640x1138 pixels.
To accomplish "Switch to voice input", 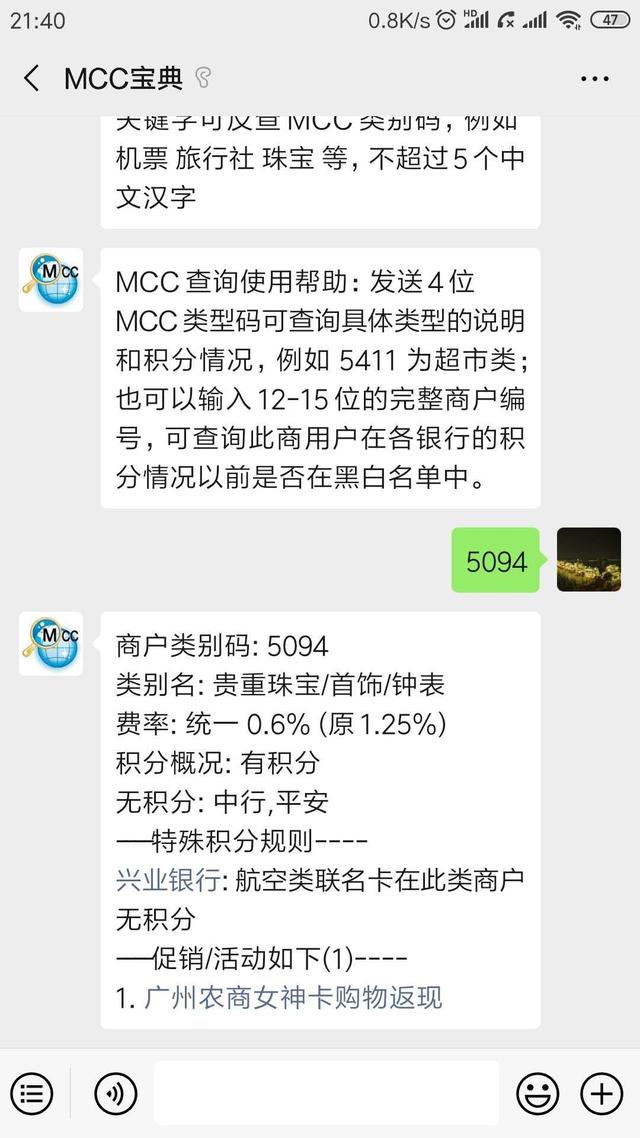I will pyautogui.click(x=116, y=1094).
